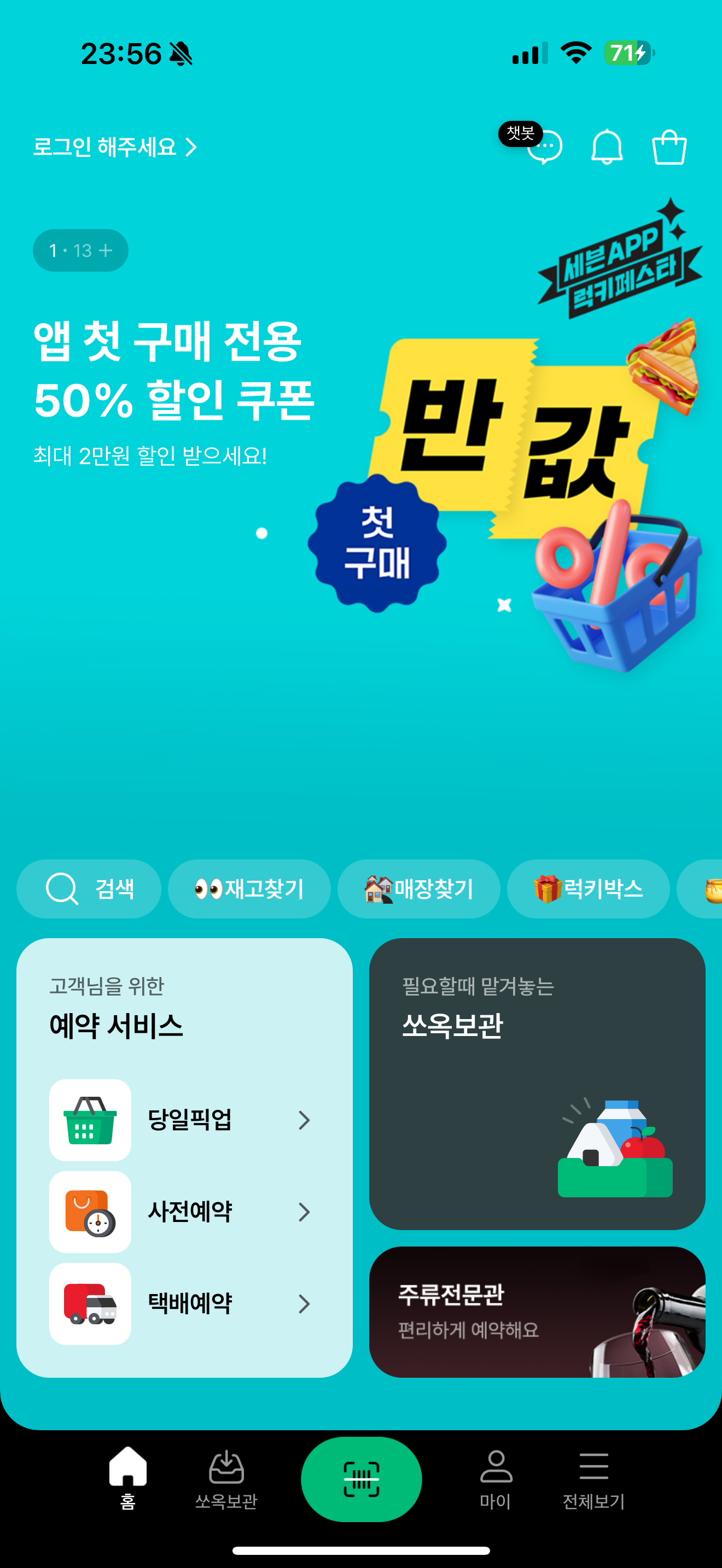Open 택배예약 parcel reservation
The width and height of the screenshot is (722, 1568).
[184, 1303]
